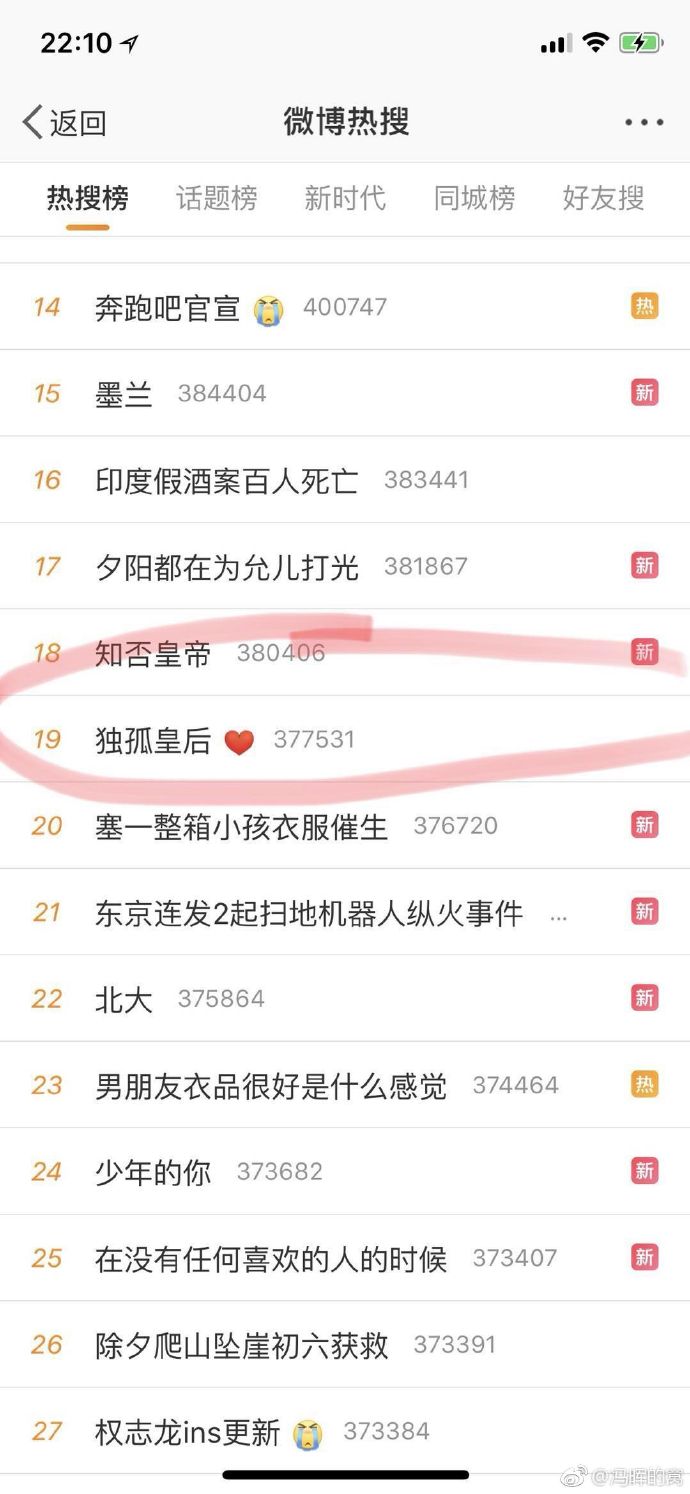Open the 墨兰 trending topic

pyautogui.click(x=124, y=393)
